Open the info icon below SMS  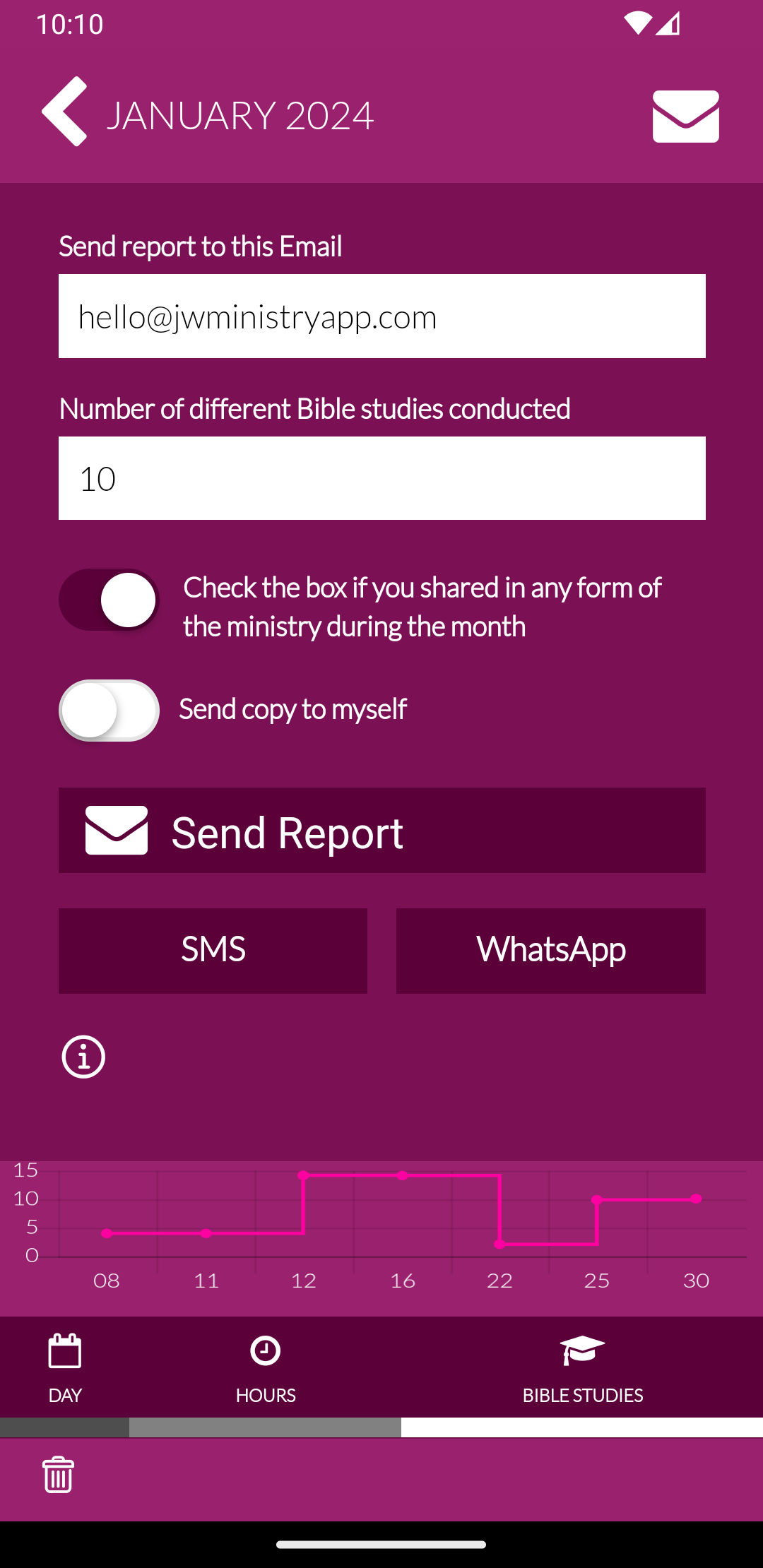83,1057
